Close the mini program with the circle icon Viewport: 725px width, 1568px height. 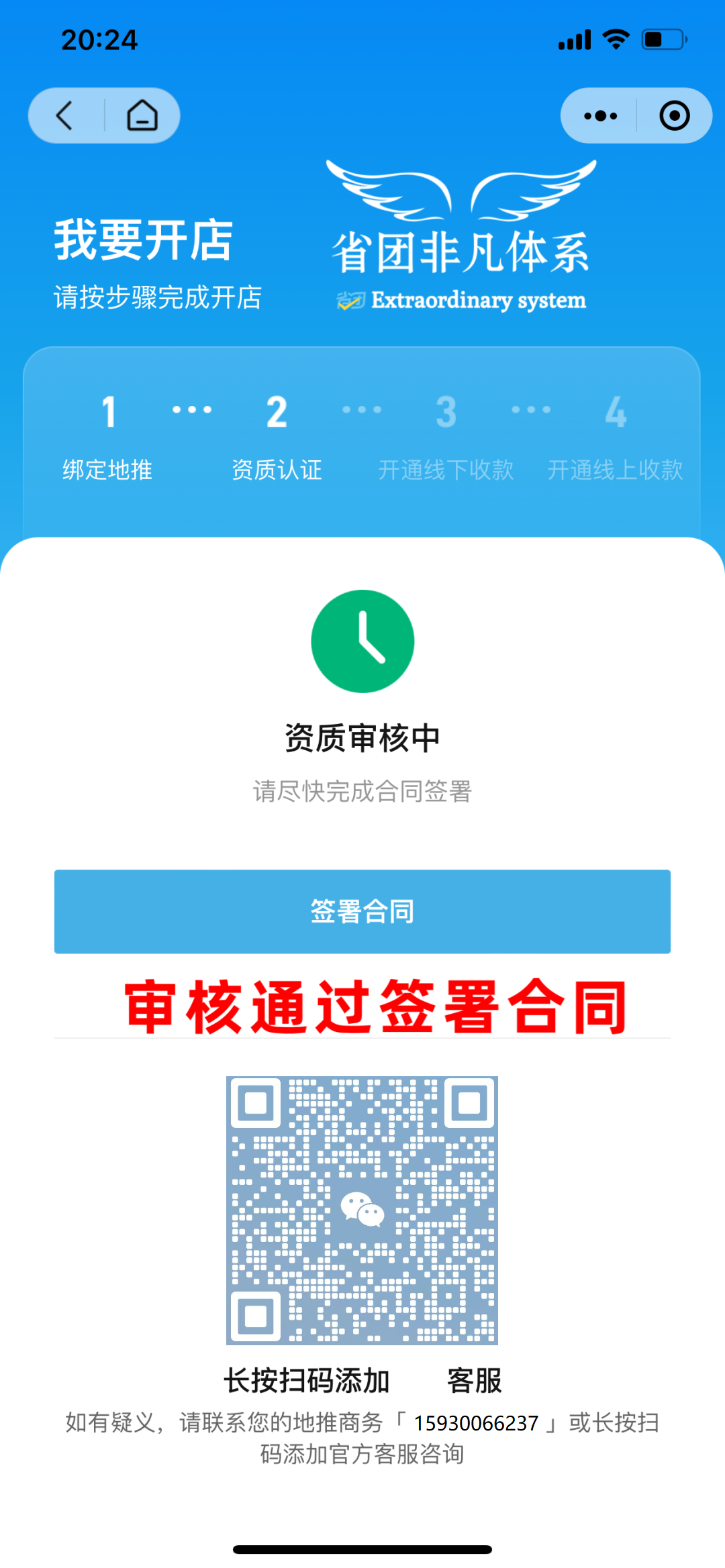coord(674,115)
